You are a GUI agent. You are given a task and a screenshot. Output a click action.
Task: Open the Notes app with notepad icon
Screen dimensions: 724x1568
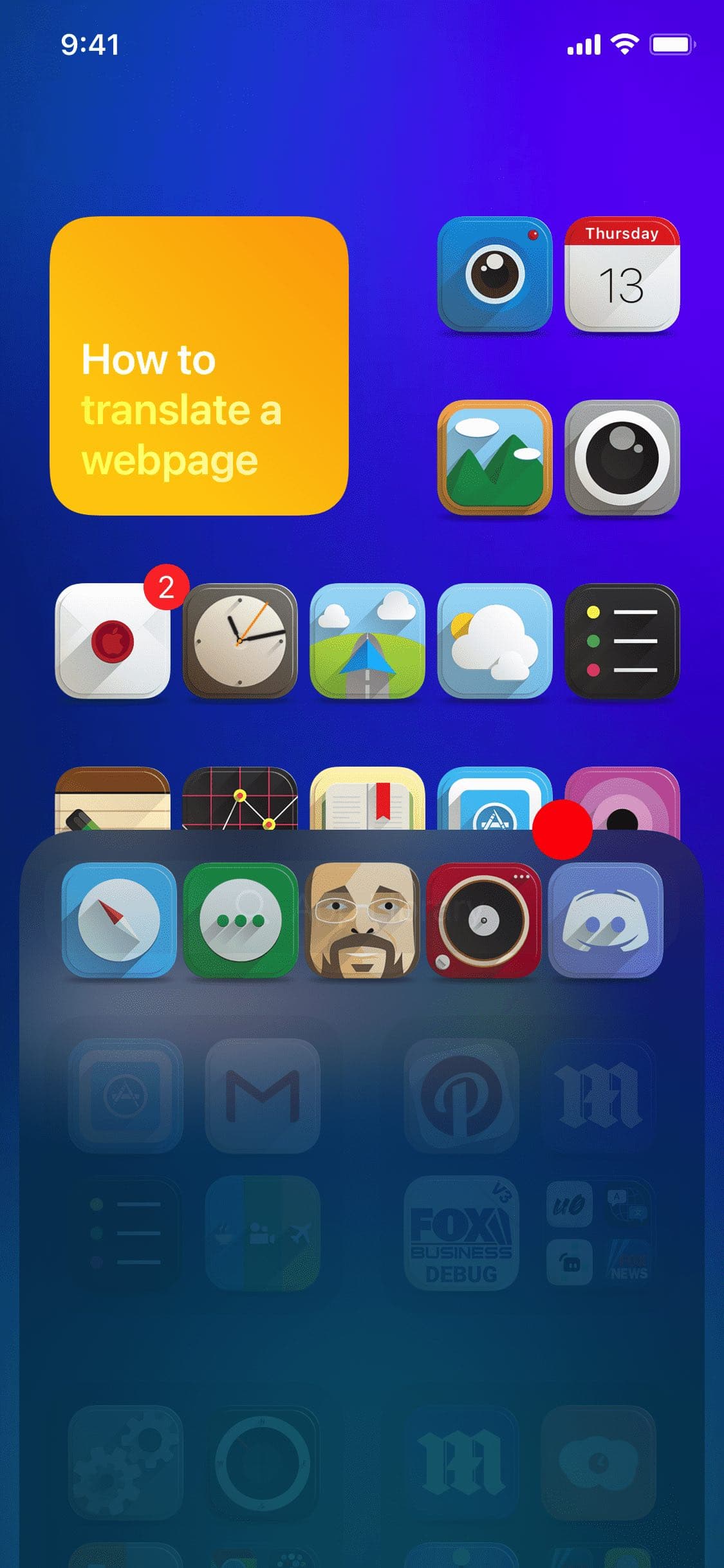113,798
